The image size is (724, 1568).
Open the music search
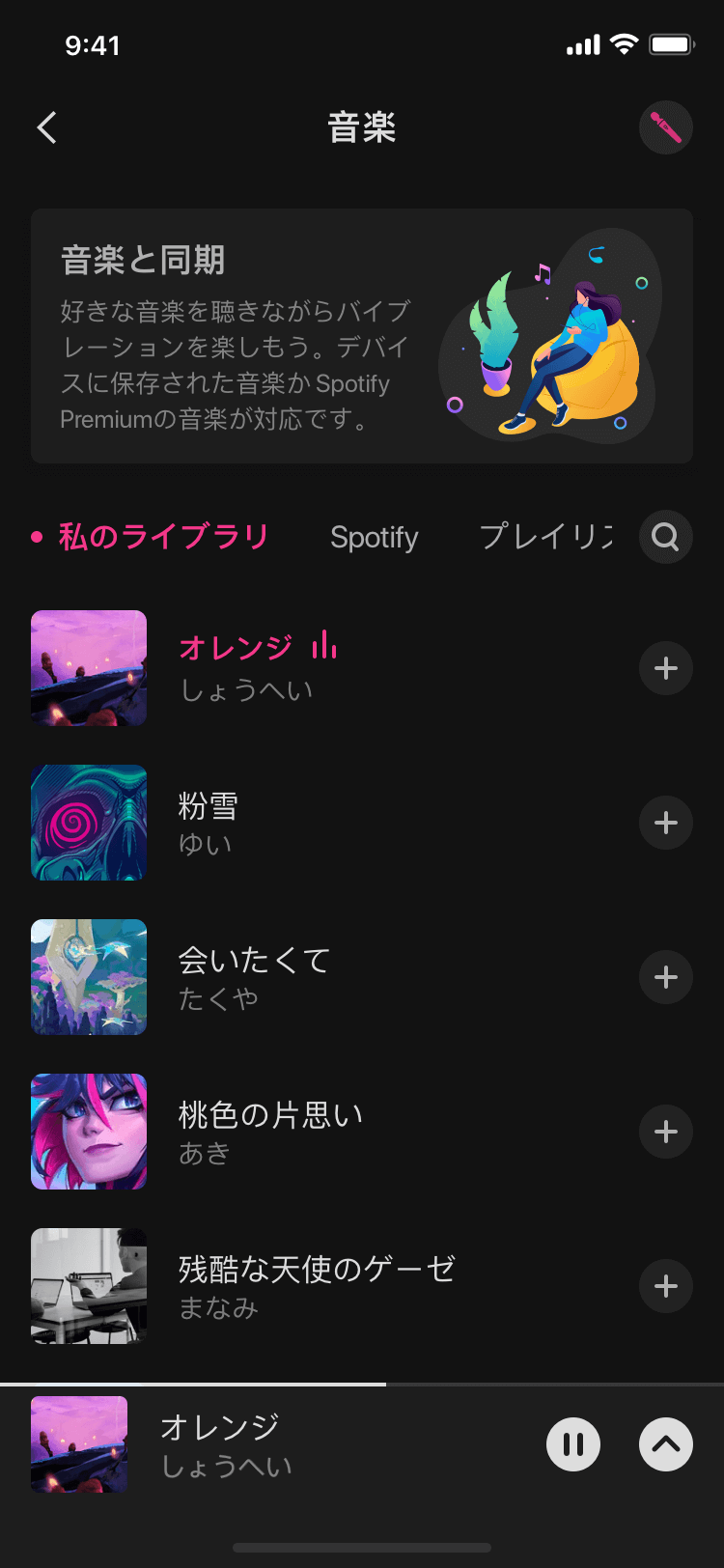click(x=664, y=537)
